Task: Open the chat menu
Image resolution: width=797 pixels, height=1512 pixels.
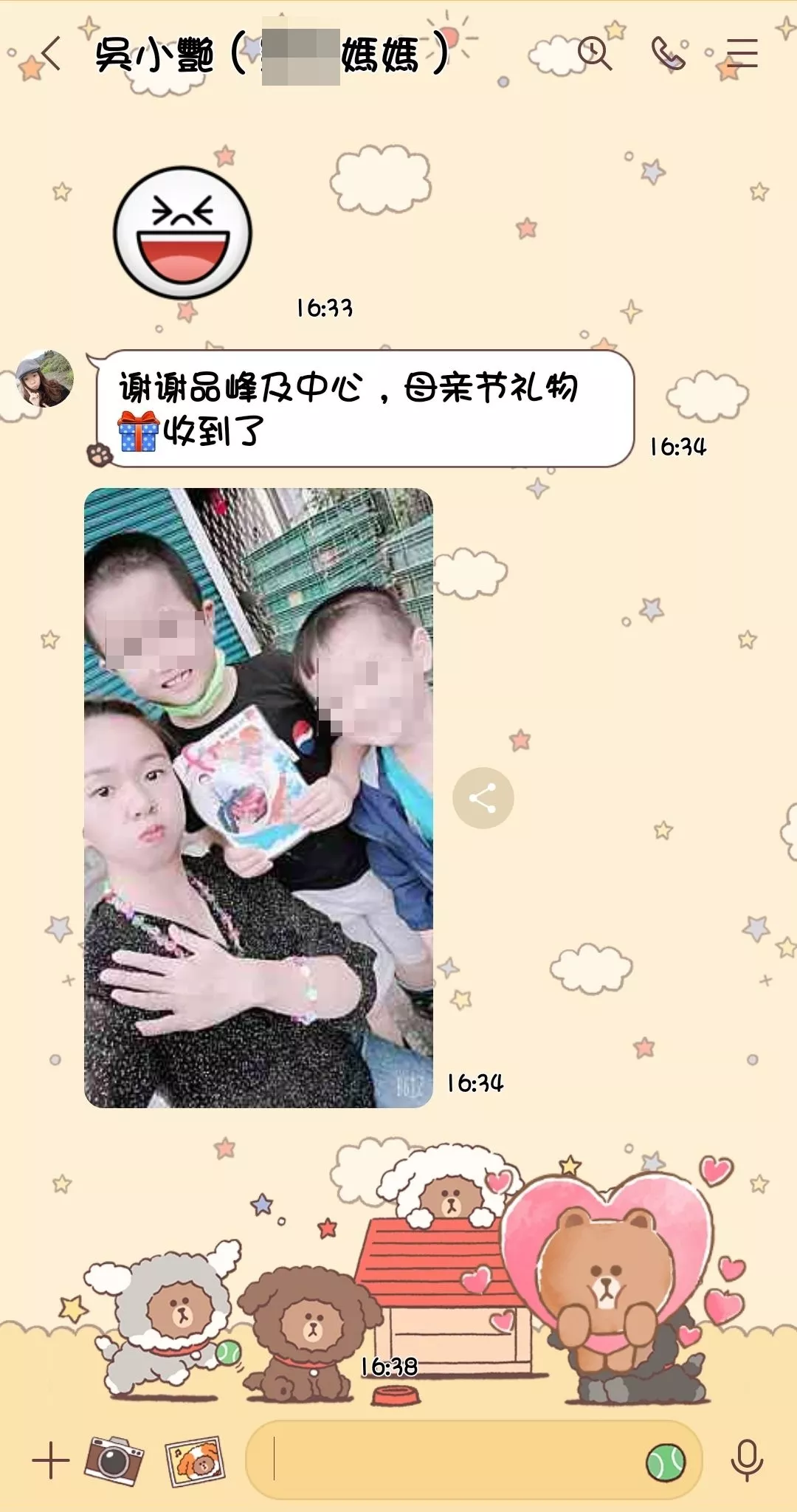Action: tap(741, 54)
